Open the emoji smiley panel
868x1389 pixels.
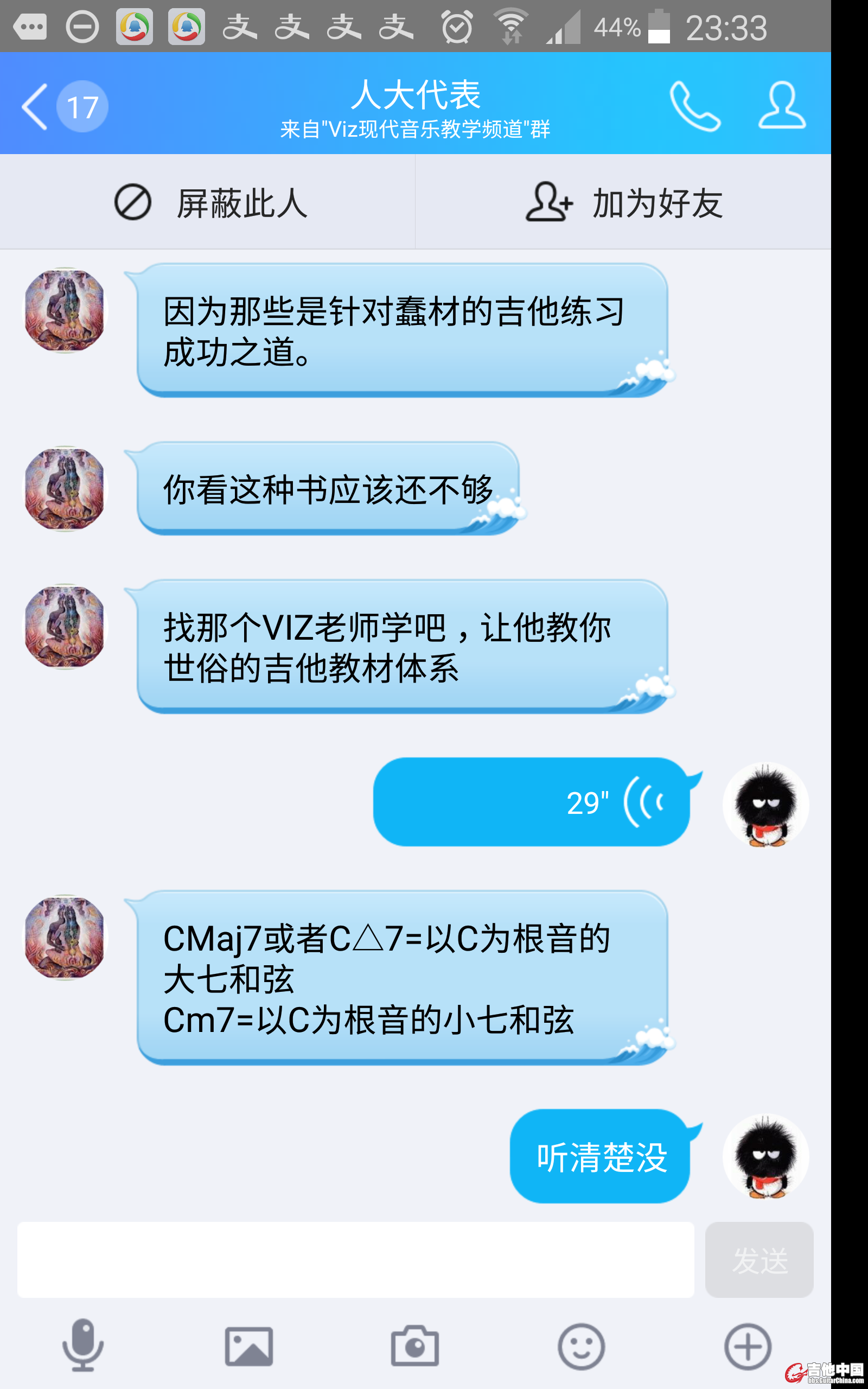point(581,1346)
